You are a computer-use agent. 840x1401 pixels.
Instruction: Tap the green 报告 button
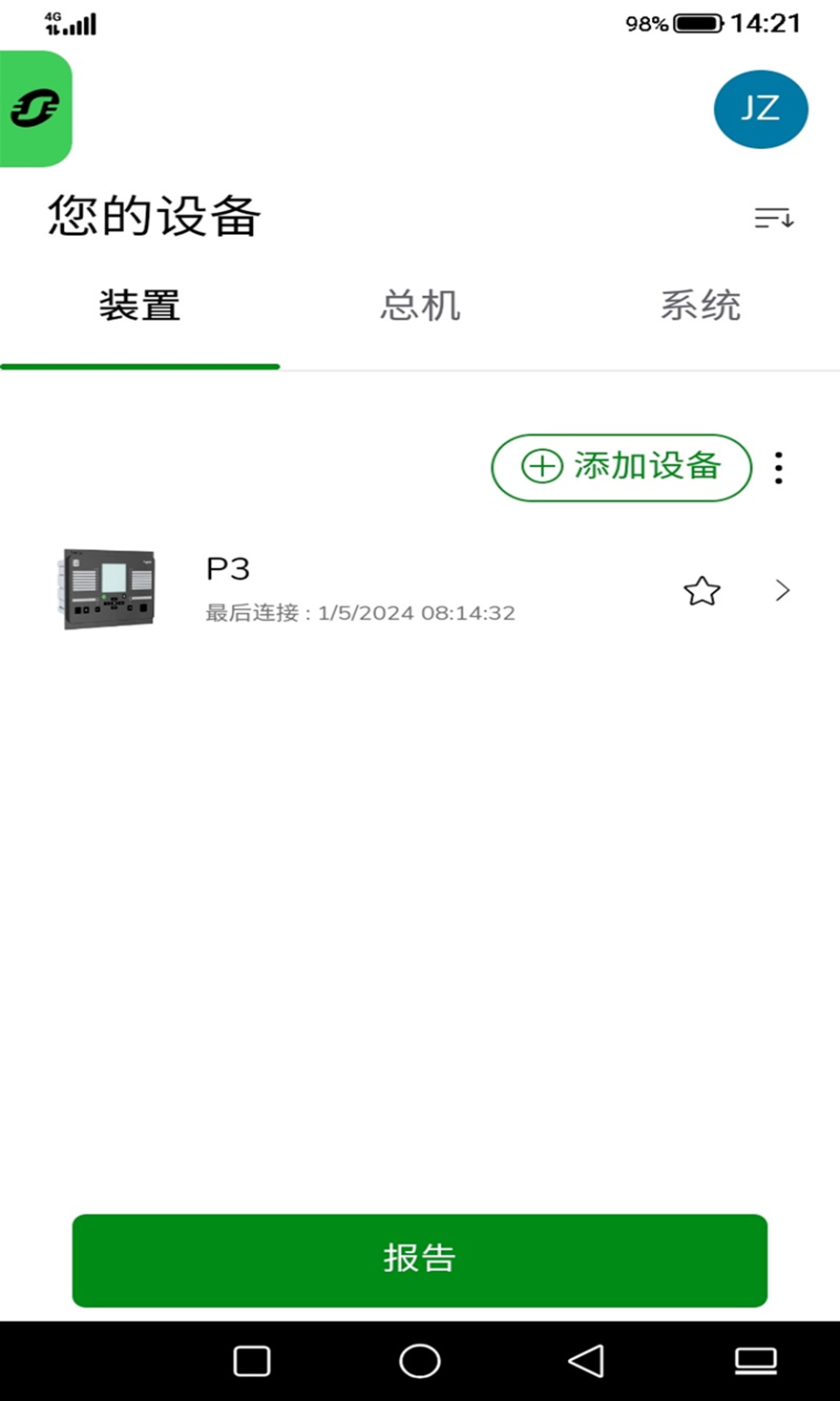[420, 1260]
